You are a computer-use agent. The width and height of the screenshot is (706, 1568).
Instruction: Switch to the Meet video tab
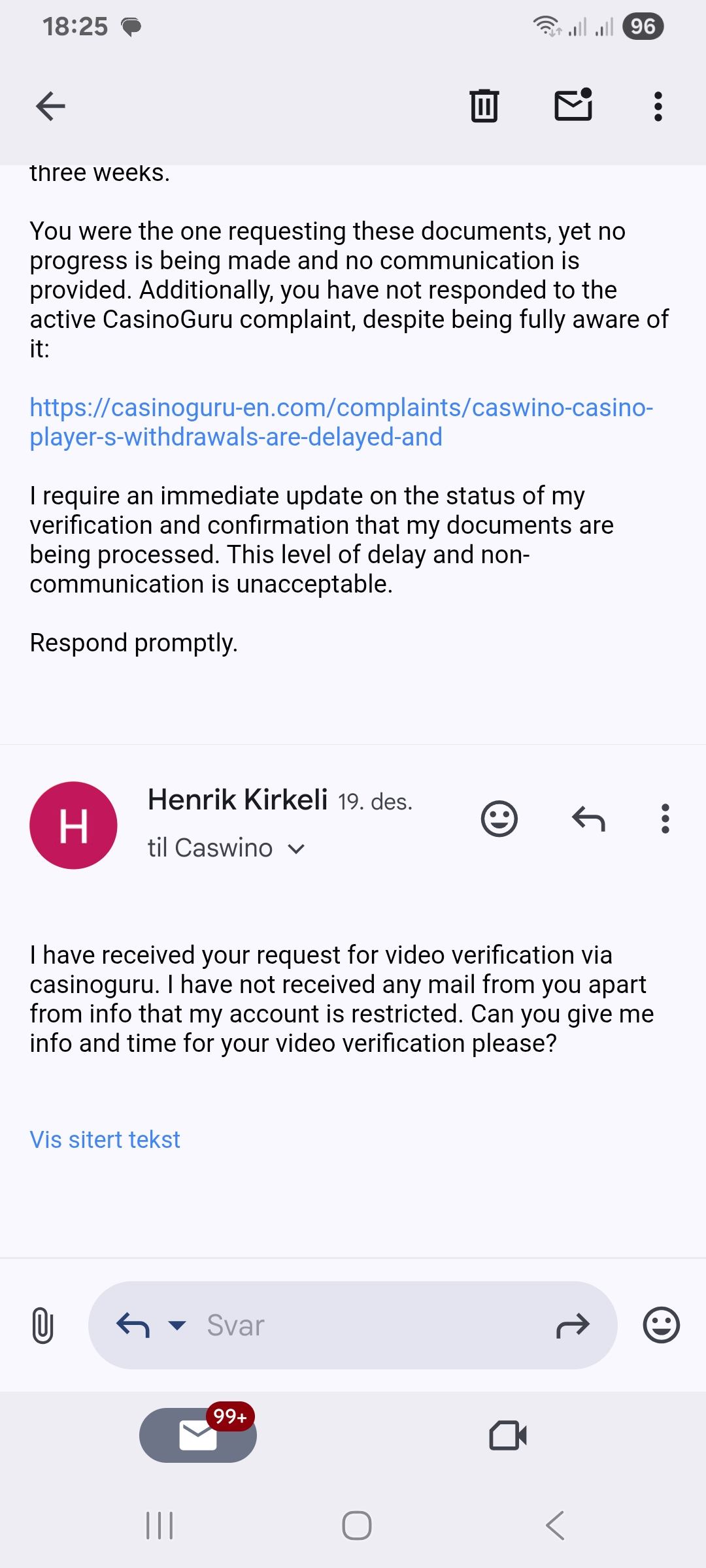(x=508, y=1435)
